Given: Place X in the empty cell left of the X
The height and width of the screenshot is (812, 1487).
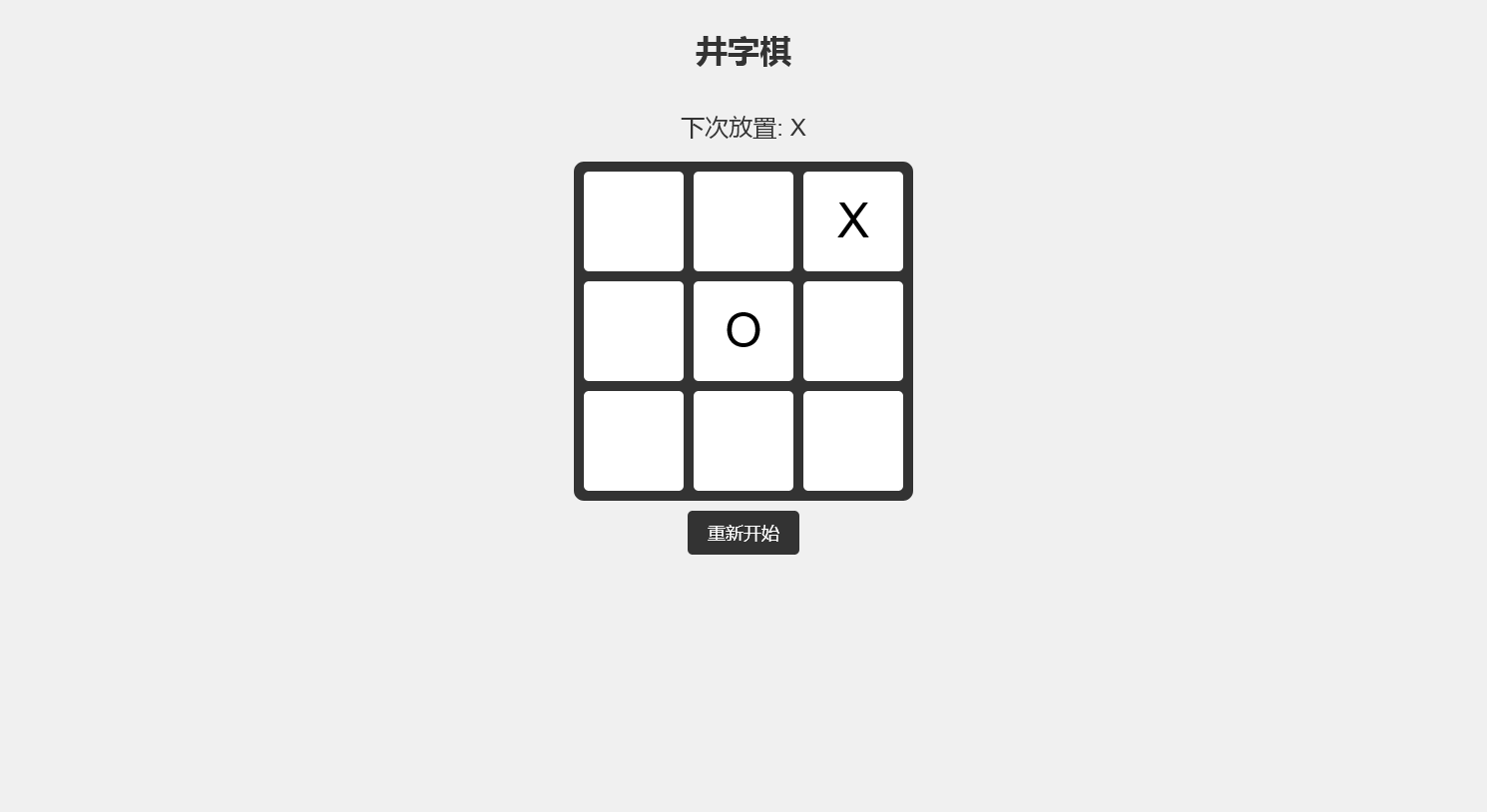Looking at the screenshot, I should [x=743, y=221].
